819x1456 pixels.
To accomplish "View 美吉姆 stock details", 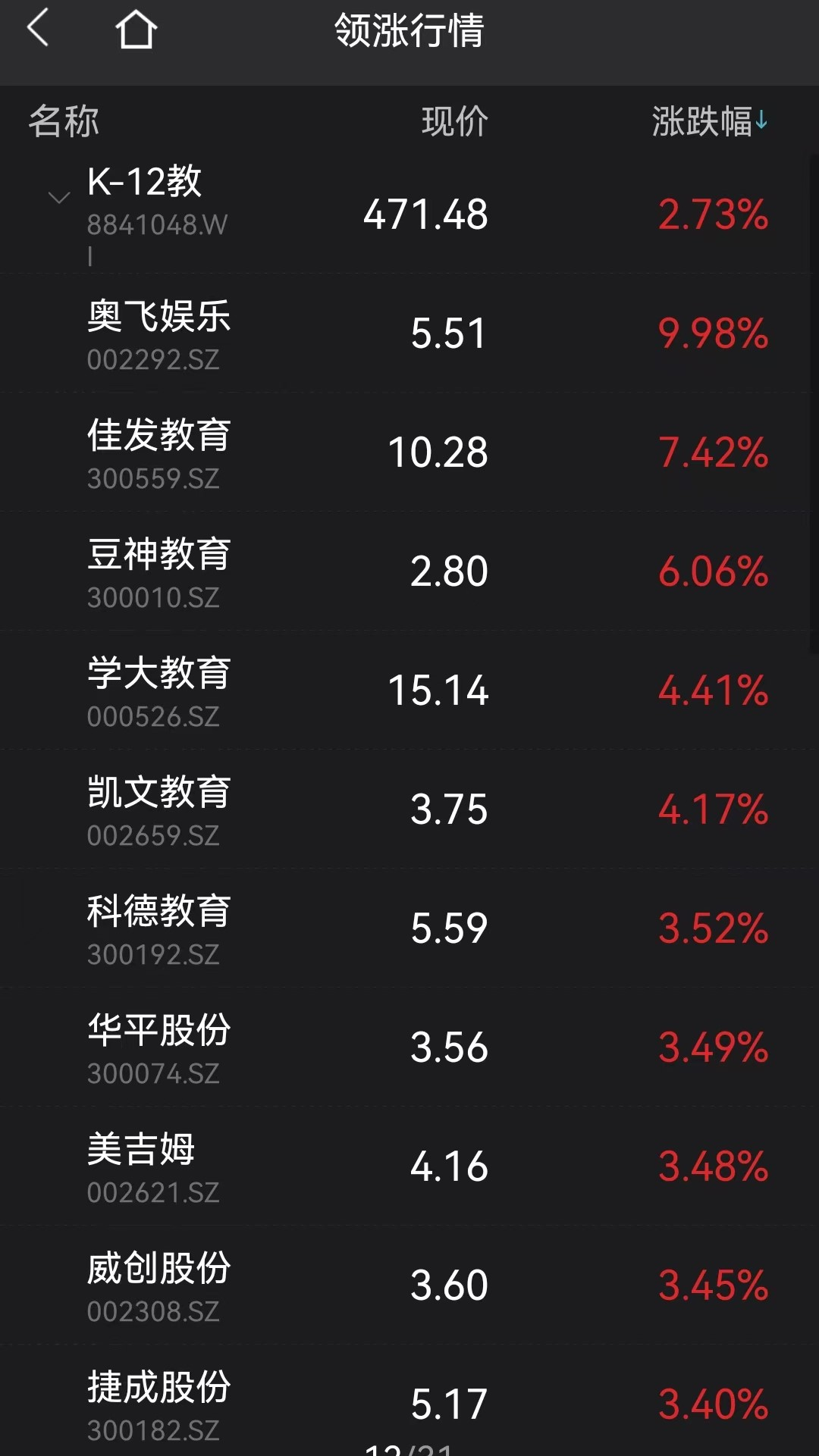I will tap(409, 1166).
